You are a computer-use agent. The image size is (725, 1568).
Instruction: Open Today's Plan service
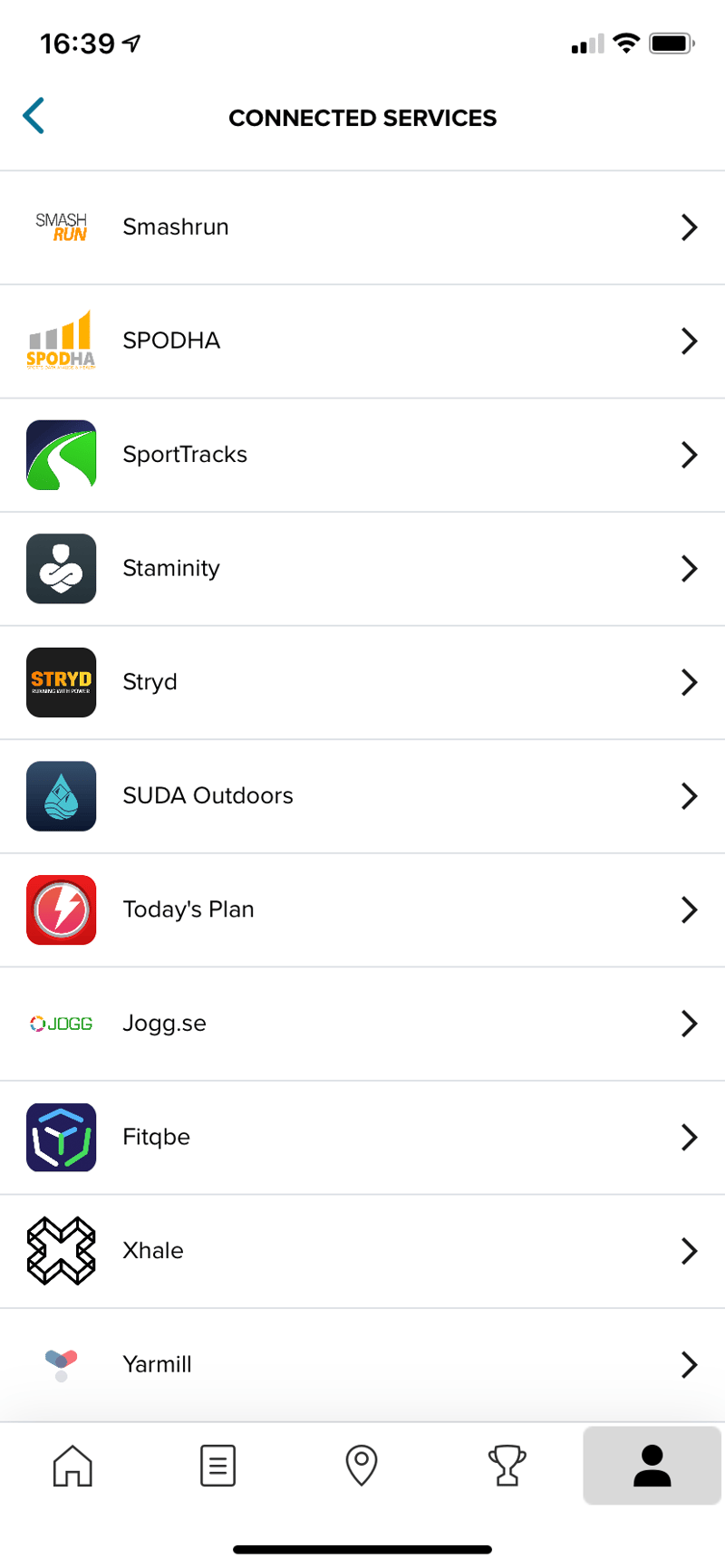point(362,909)
